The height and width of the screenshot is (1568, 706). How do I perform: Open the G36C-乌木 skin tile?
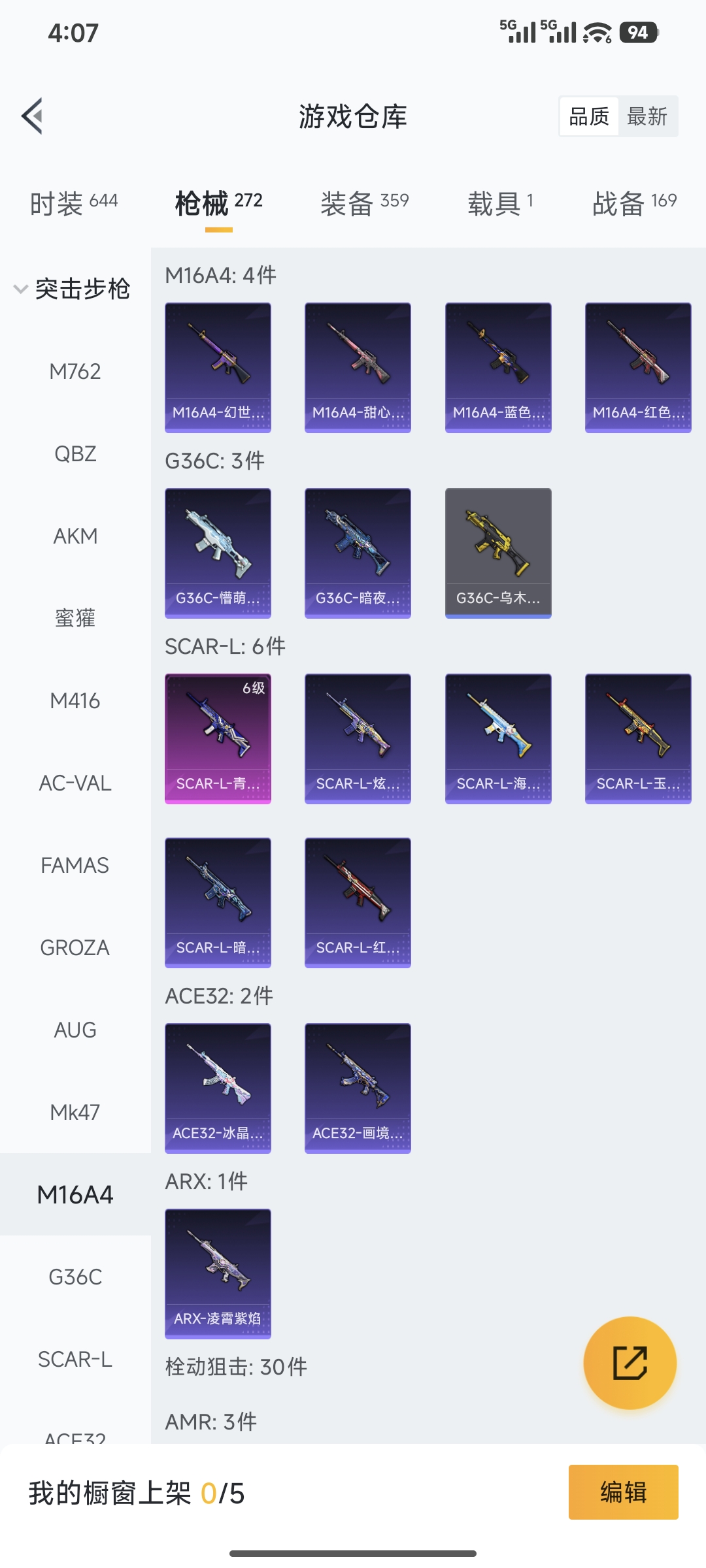coord(498,553)
